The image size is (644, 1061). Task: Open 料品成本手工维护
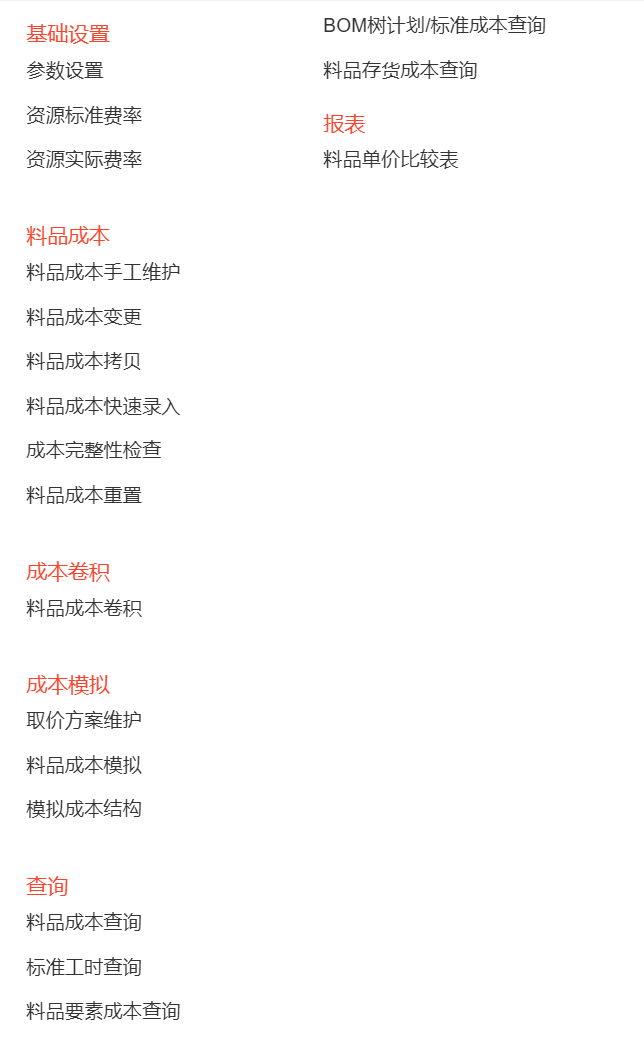click(x=104, y=272)
